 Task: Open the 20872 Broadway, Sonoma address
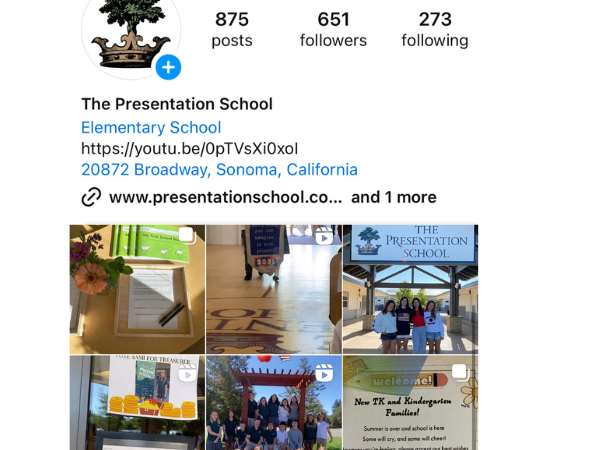point(219,170)
